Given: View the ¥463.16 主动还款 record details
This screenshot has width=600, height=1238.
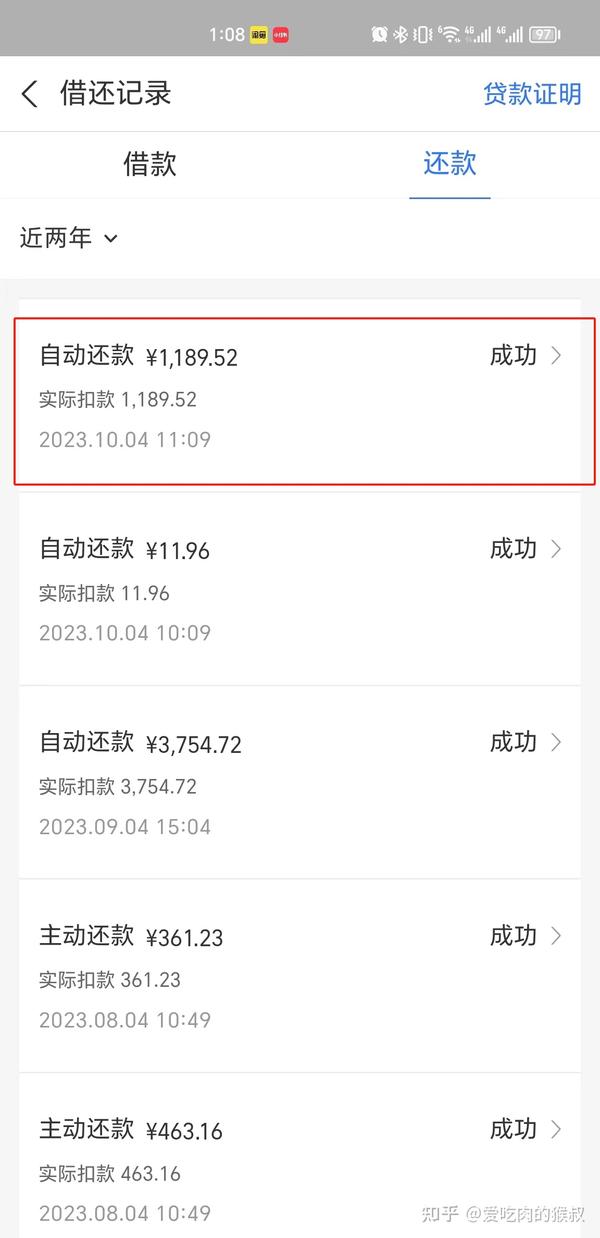Looking at the screenshot, I should pyautogui.click(x=300, y=1156).
